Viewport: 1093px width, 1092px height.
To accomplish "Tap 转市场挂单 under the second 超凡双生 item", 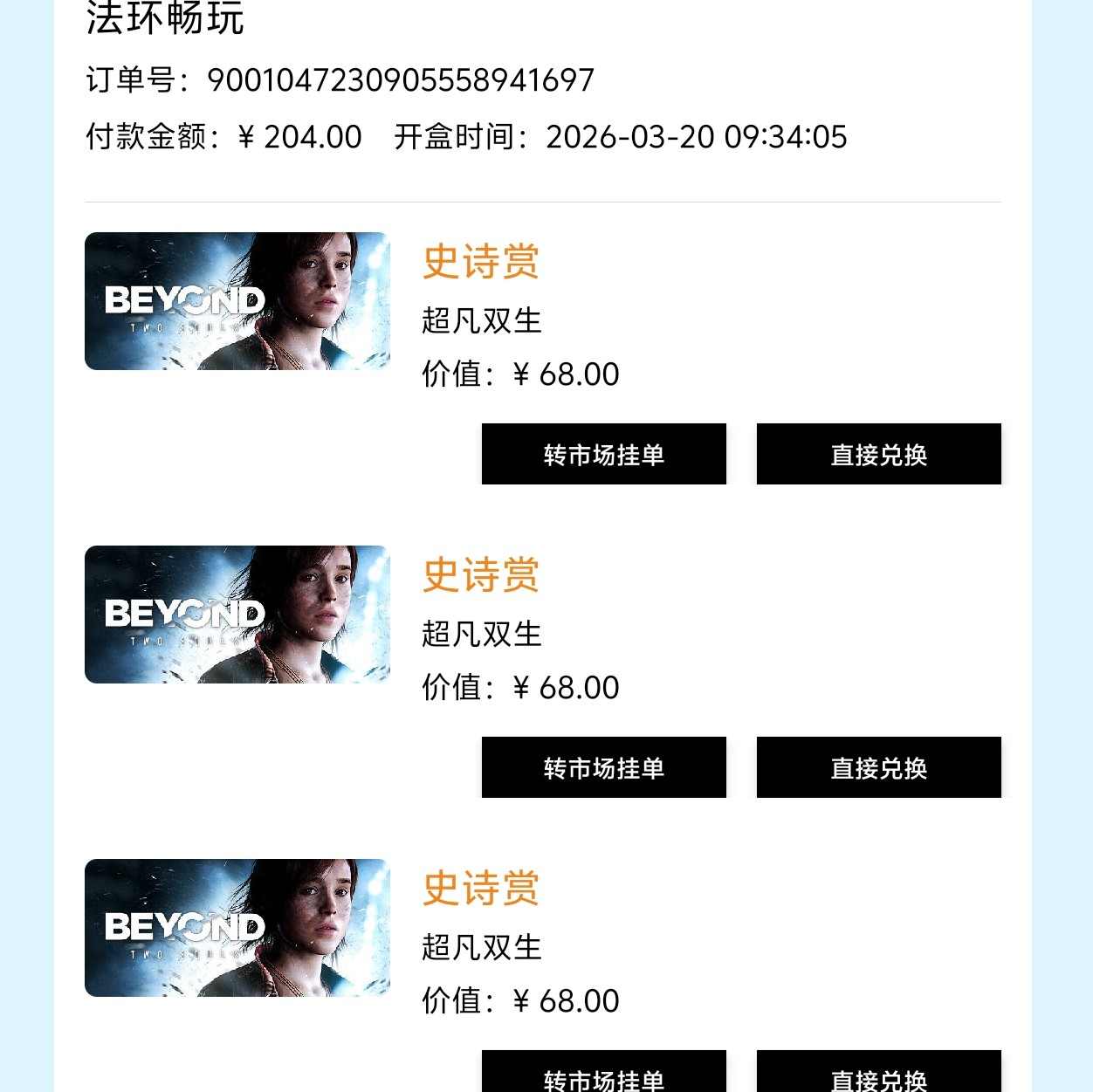I will click(603, 767).
